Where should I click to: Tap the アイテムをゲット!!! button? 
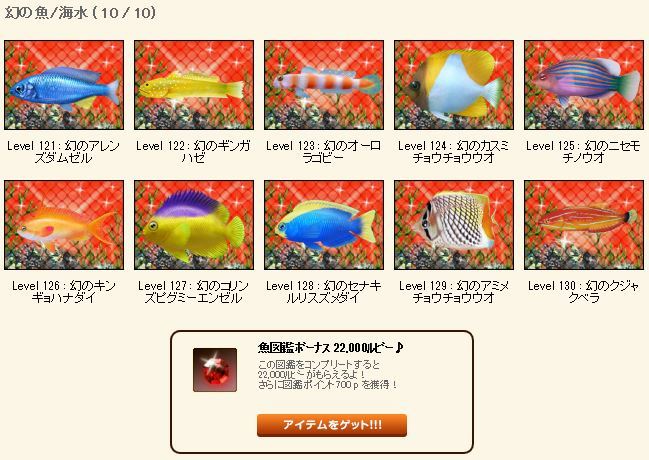(x=331, y=425)
